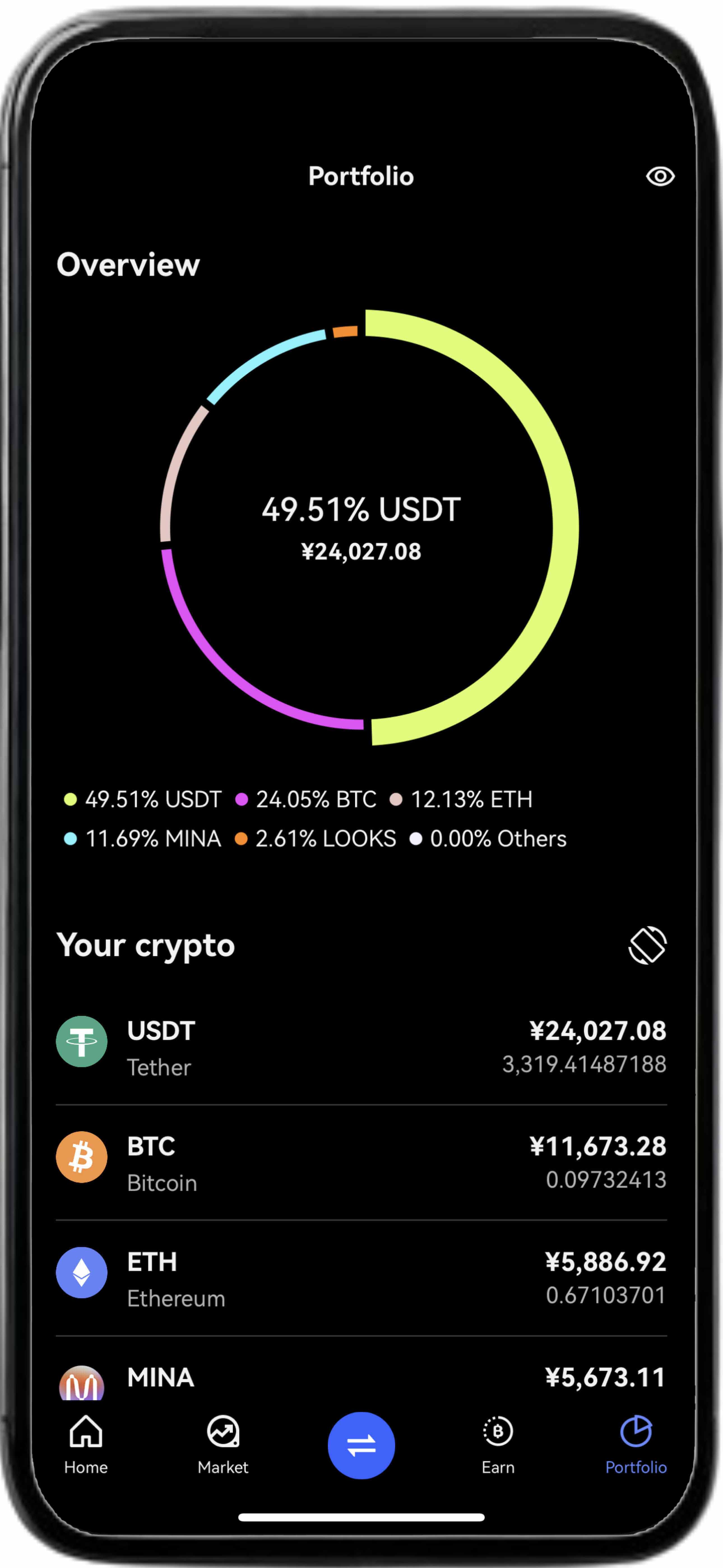Select the 2.61% LOOKS legend entry

316,839
